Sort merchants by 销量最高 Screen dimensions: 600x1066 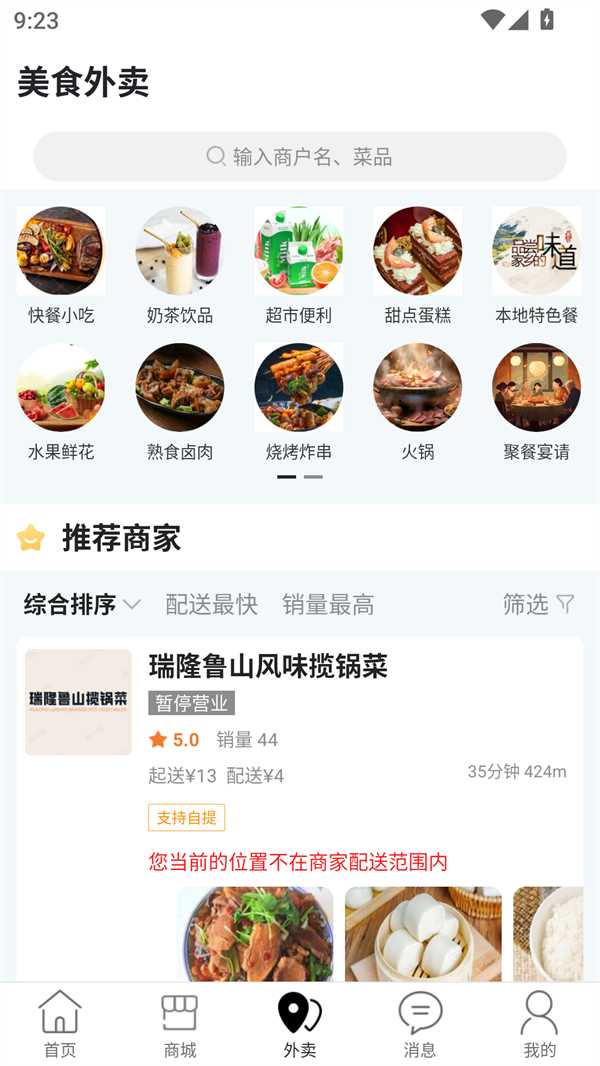tap(328, 604)
